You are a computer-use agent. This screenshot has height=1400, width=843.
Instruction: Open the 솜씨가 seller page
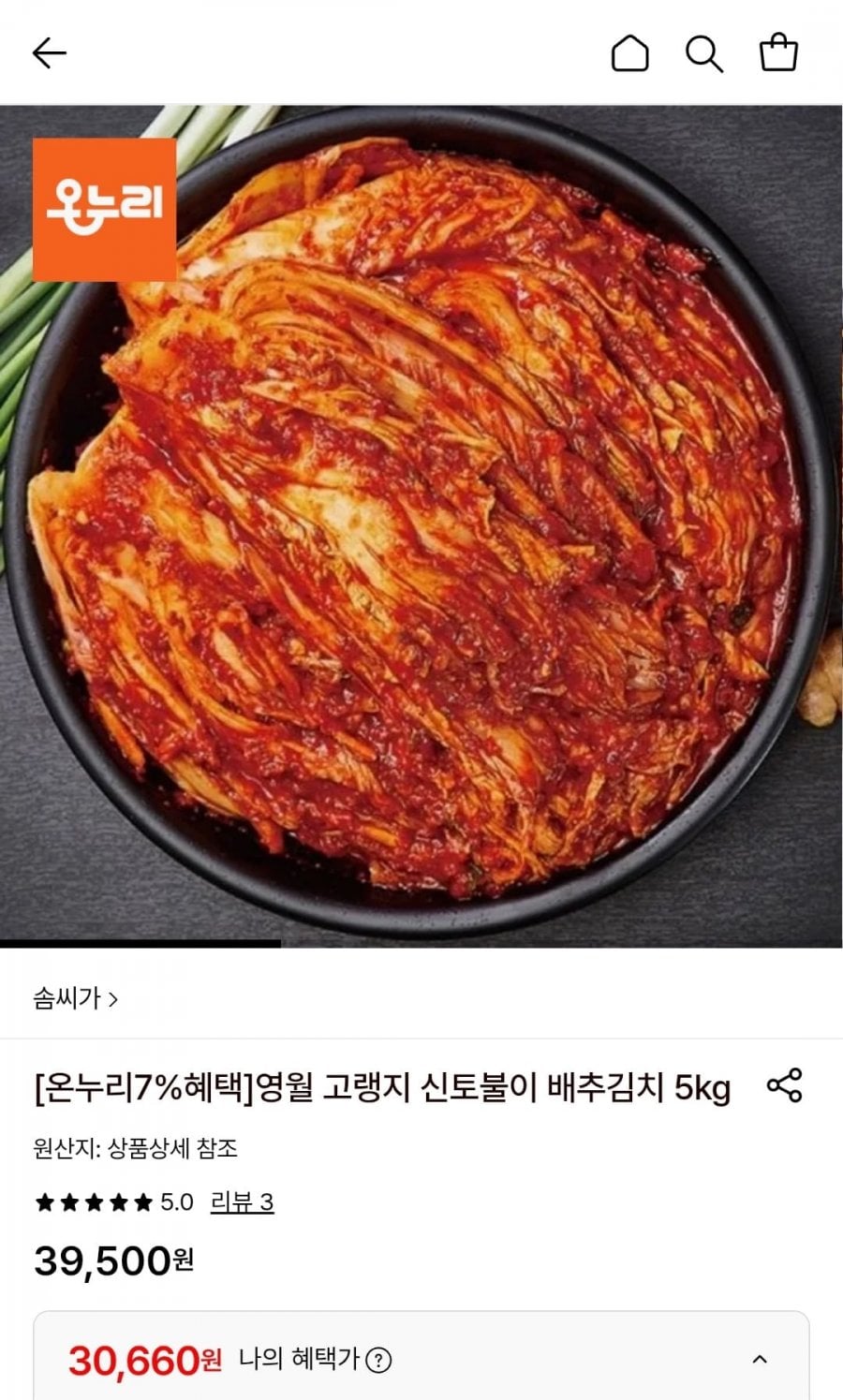[76, 998]
